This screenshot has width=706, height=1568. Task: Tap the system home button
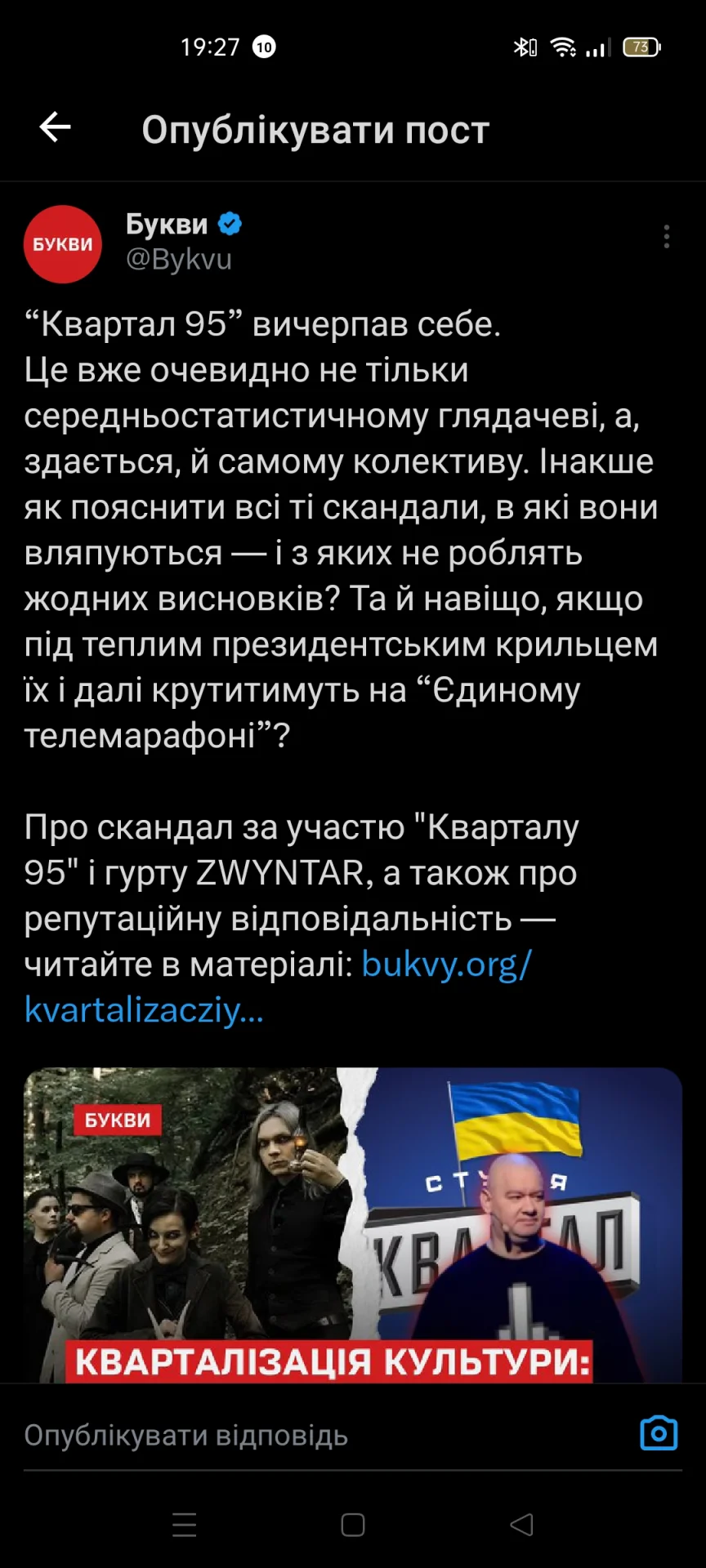pyautogui.click(x=353, y=1525)
